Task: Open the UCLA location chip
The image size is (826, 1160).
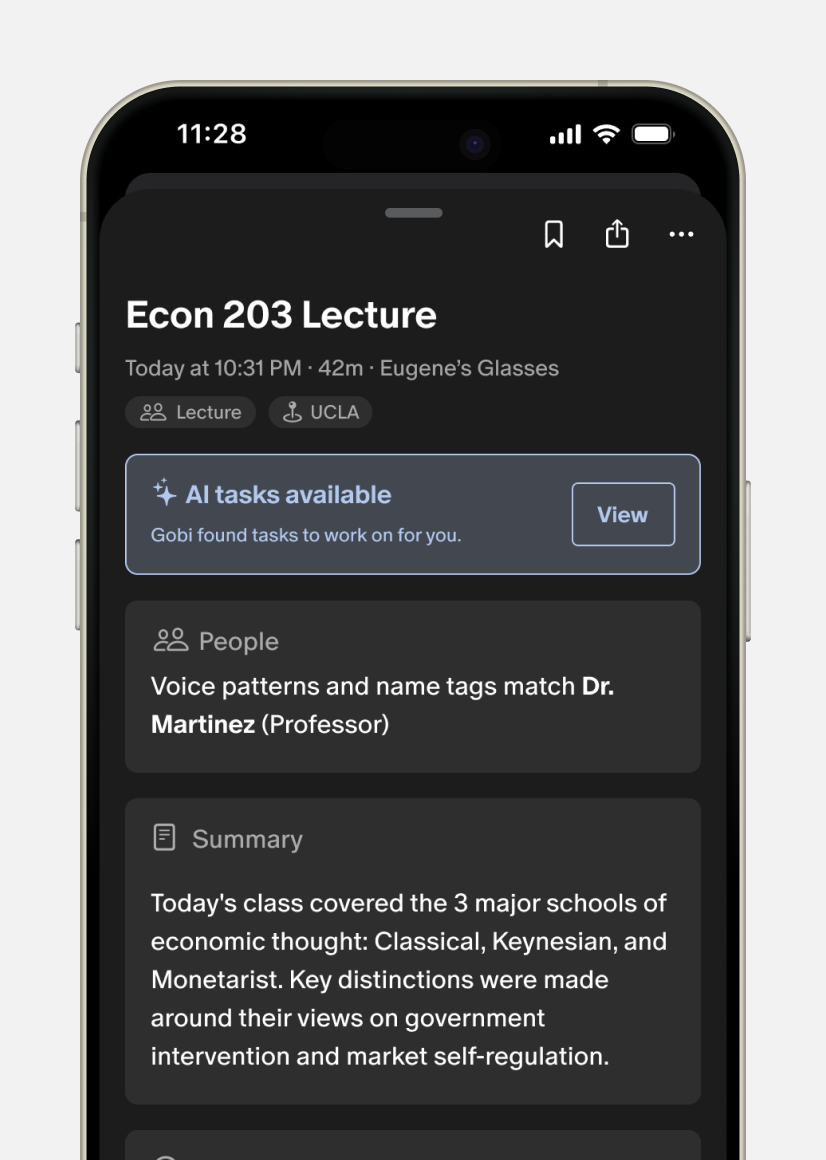Action: point(320,412)
